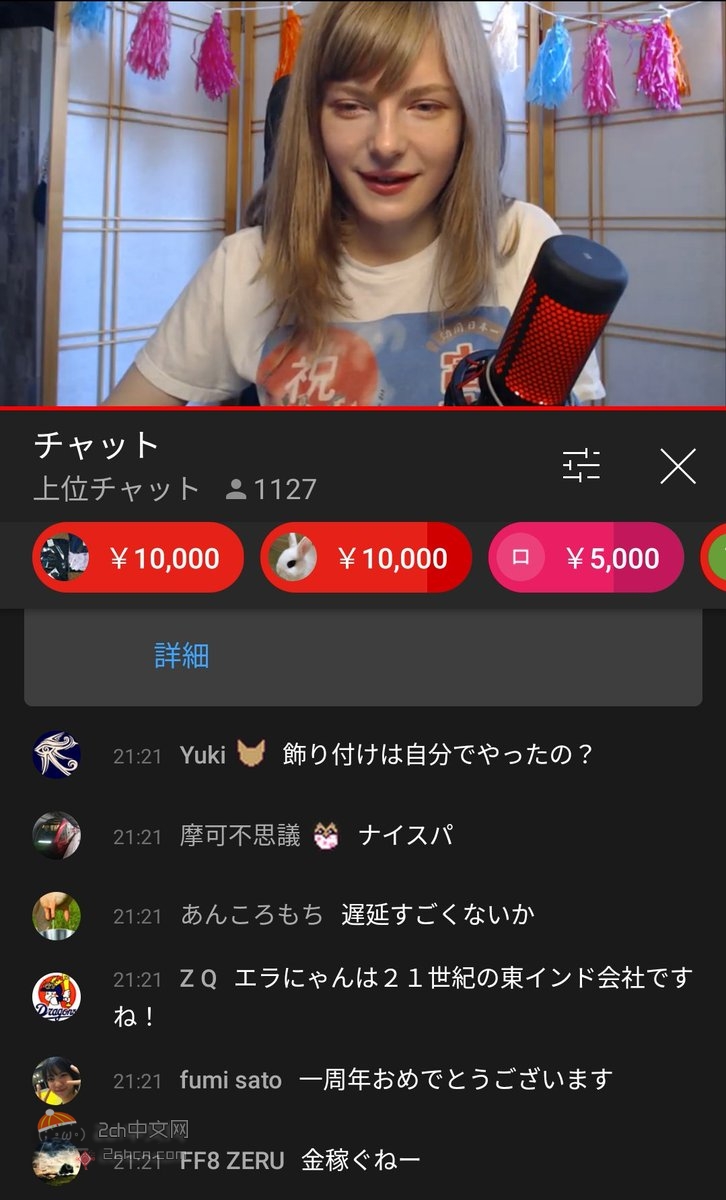Open the rabbit avatar ¥10,000 Super Chat chip
Image resolution: width=726 pixels, height=1200 pixels.
click(366, 558)
